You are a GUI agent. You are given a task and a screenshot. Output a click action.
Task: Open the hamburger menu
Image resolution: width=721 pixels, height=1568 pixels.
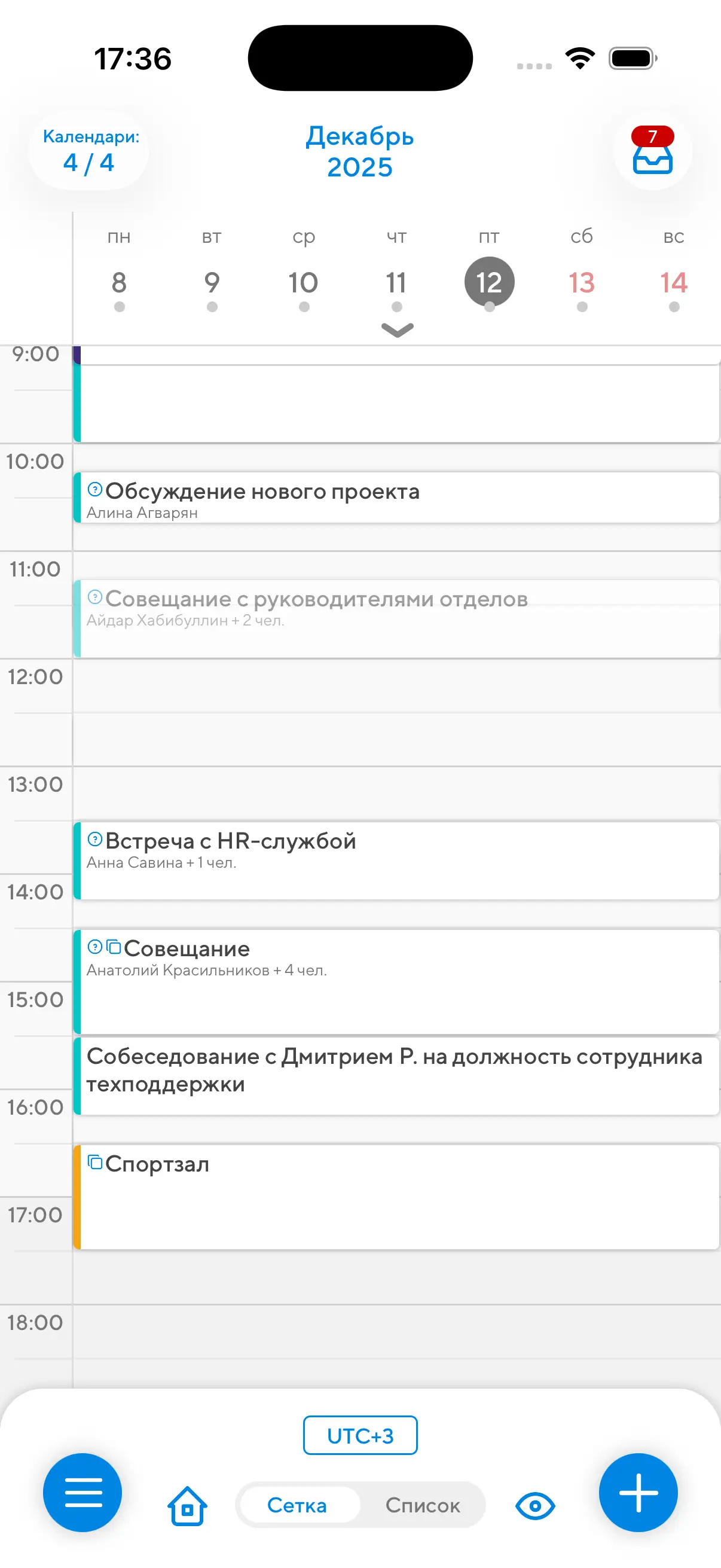83,1492
